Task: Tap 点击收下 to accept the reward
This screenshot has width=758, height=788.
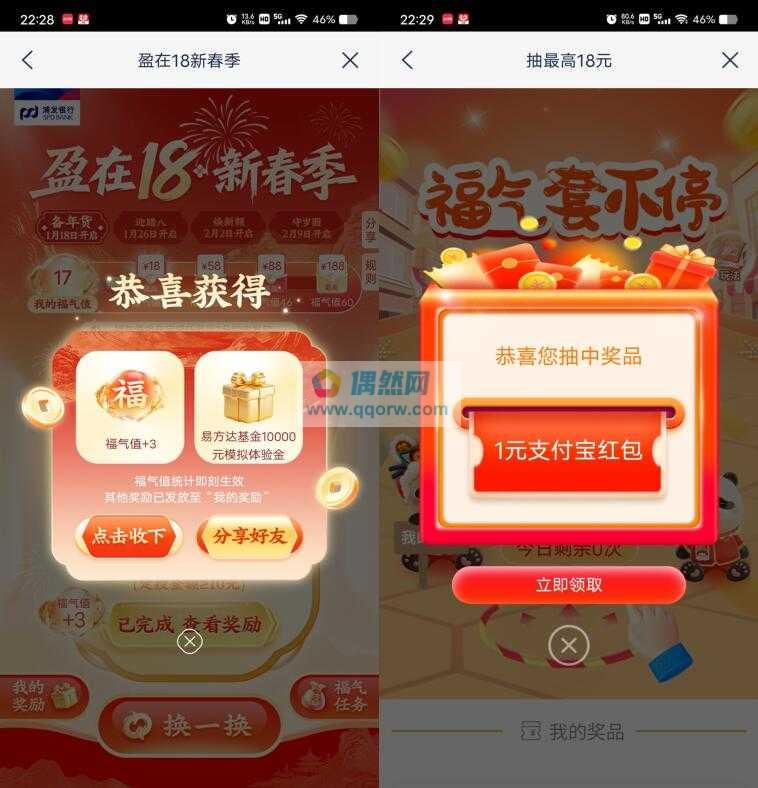Action: (x=129, y=536)
